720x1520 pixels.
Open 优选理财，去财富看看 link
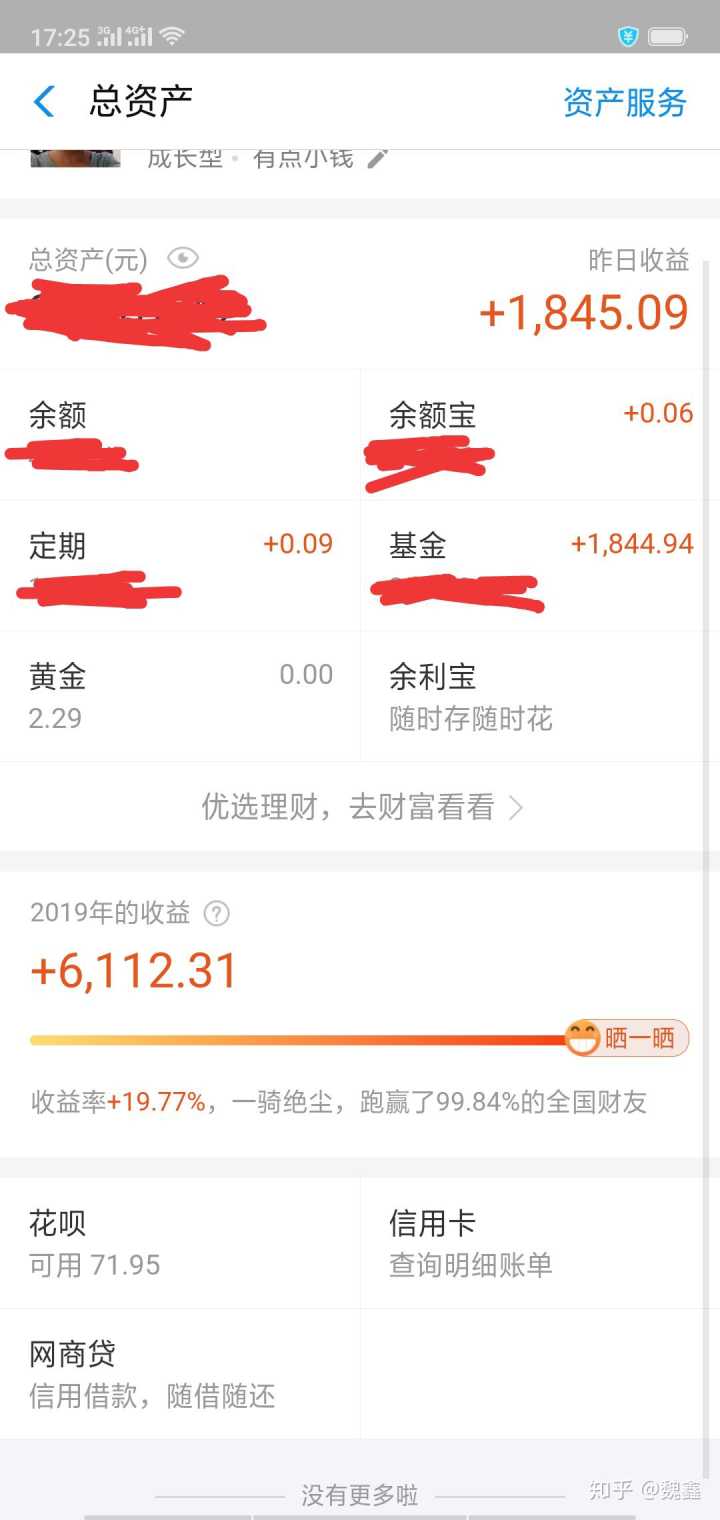coord(360,807)
